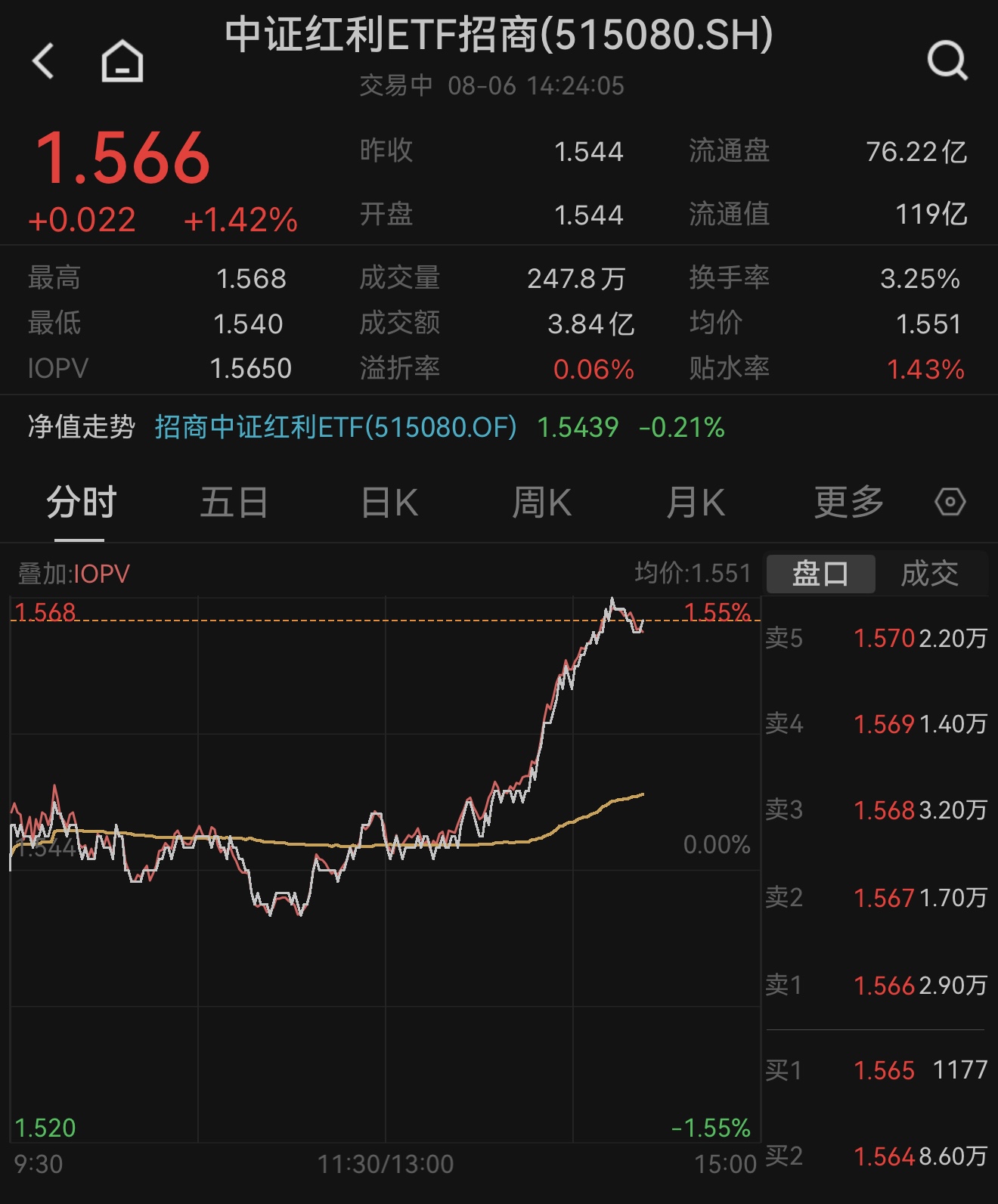Open the home icon in header
The image size is (998, 1204).
pyautogui.click(x=122, y=61)
